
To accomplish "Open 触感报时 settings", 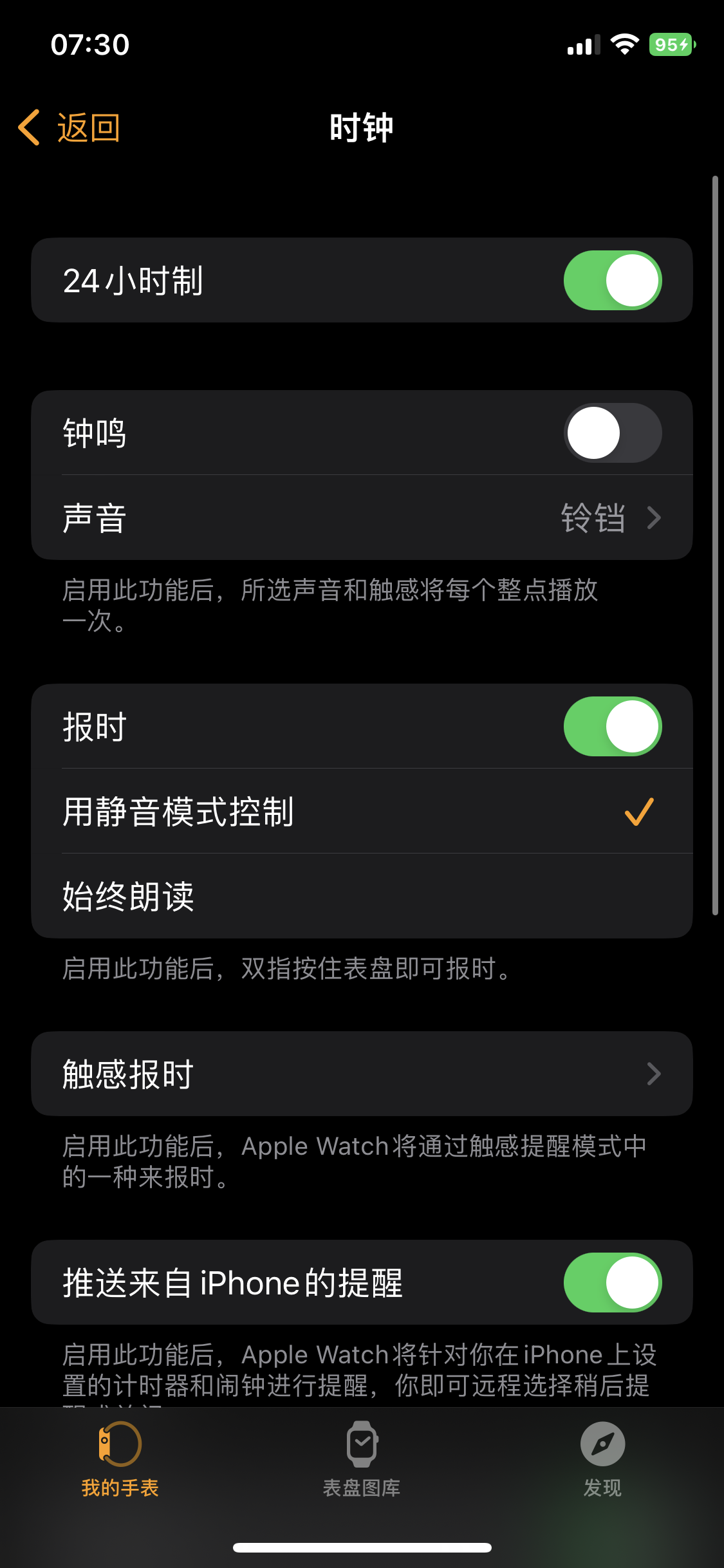I will 362,1074.
